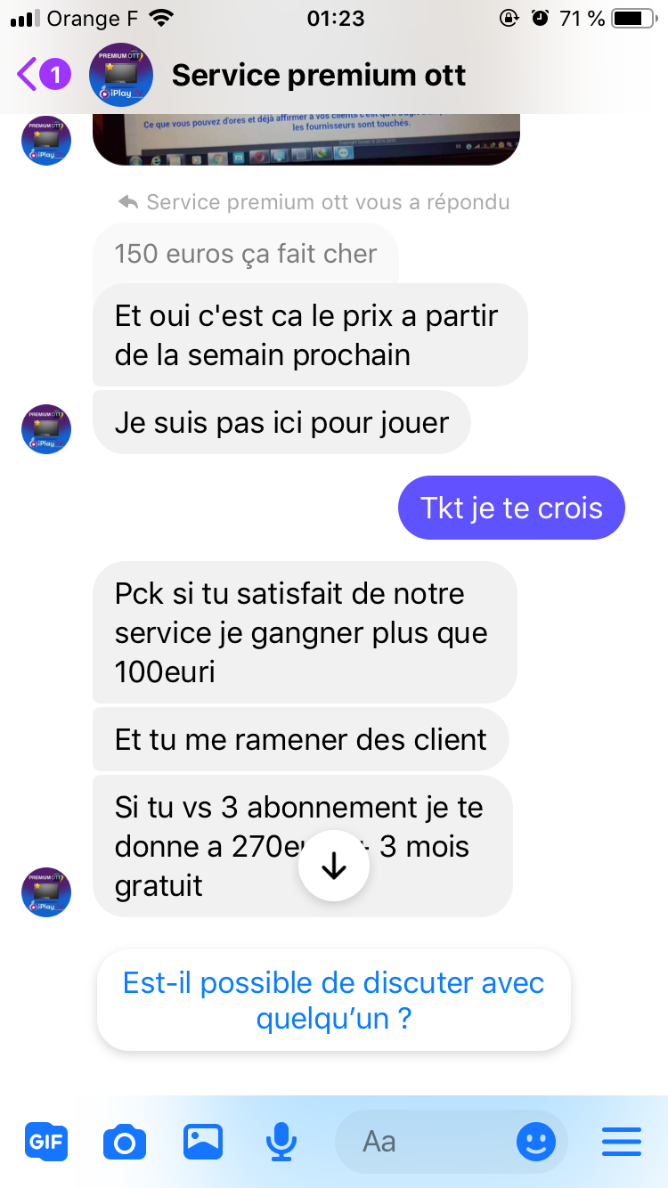Choose a picture from the gallery

tap(203, 1141)
